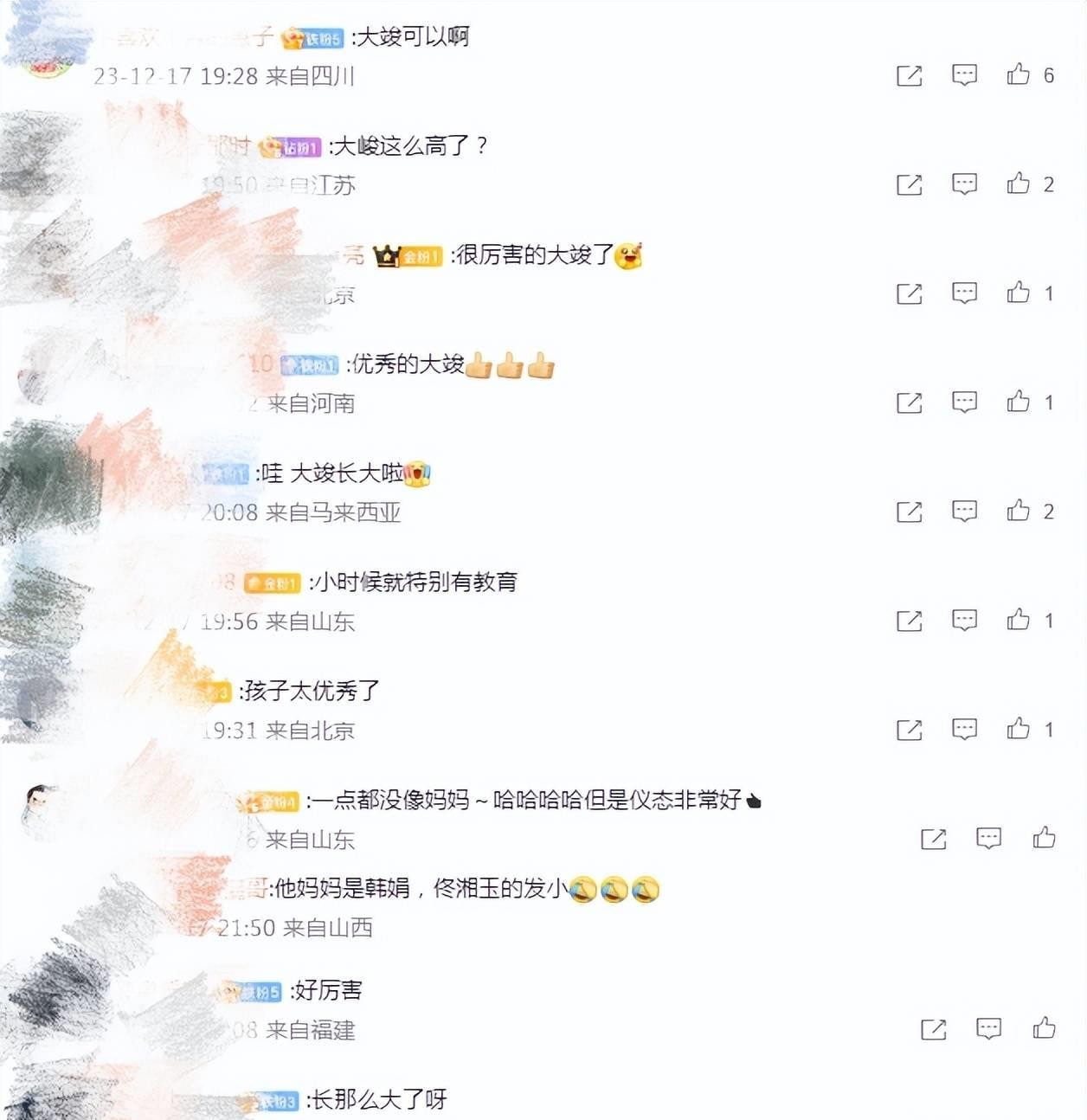1087x1120 pixels.
Task: Reply to the comment 大竣可以啊
Action: [x=964, y=75]
